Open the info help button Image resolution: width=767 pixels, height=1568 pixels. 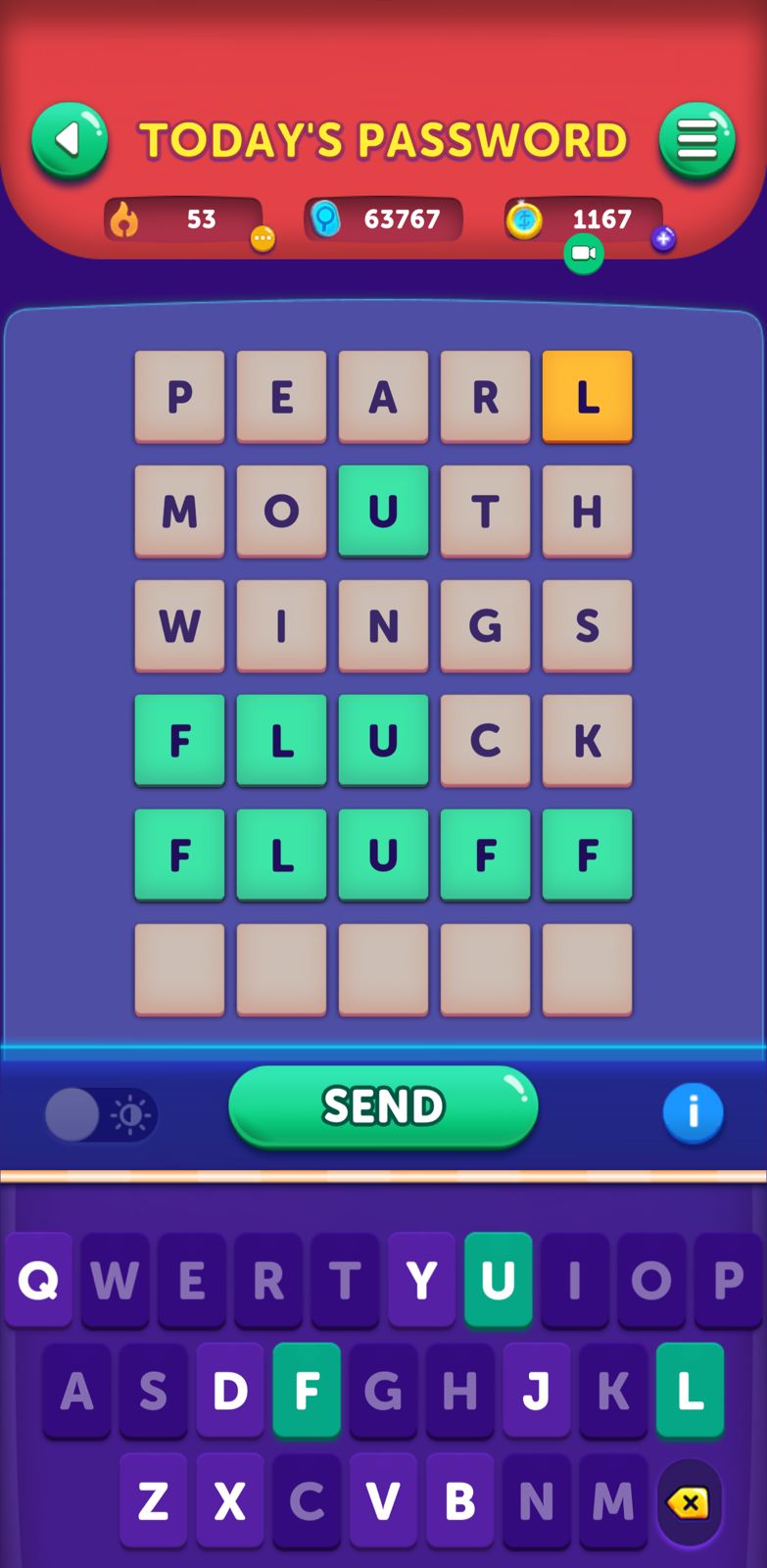point(693,1112)
